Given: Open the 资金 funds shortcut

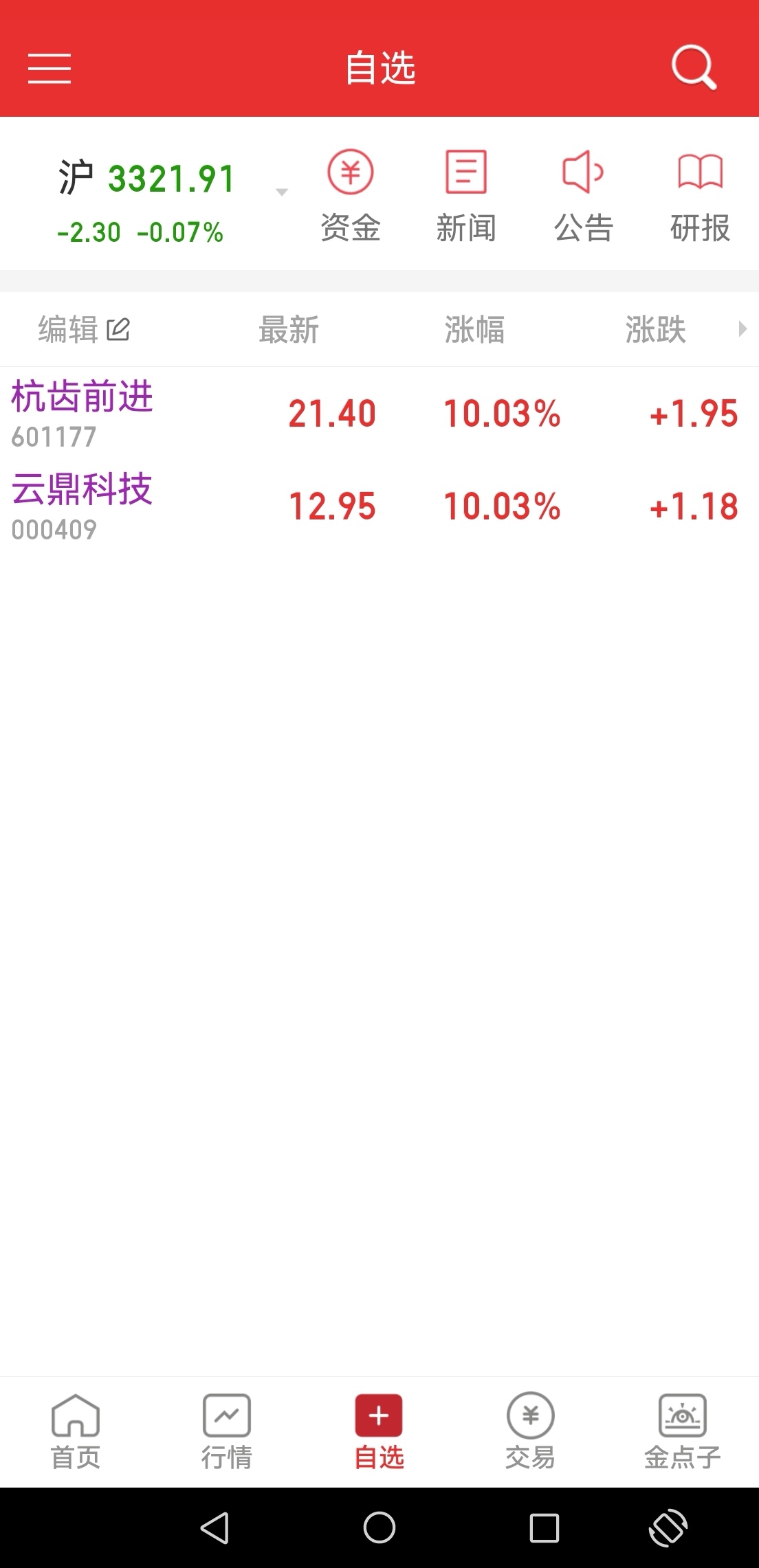Looking at the screenshot, I should (x=351, y=197).
